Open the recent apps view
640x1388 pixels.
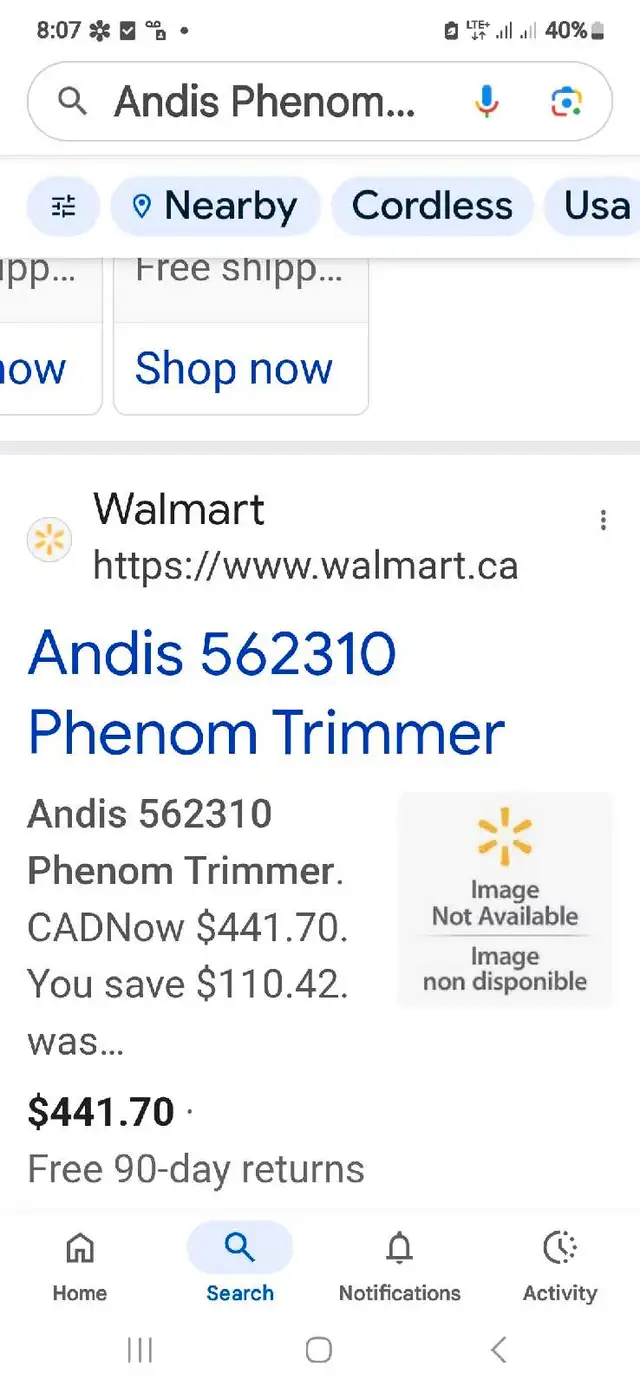[x=140, y=1350]
